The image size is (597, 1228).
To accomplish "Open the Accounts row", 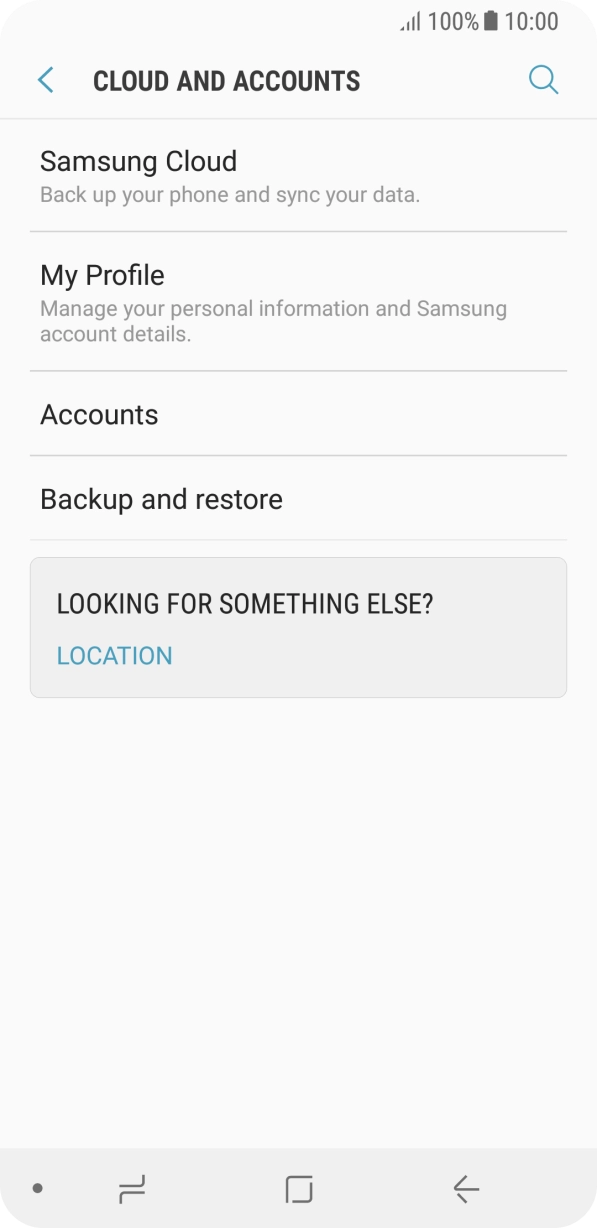I will 298,414.
